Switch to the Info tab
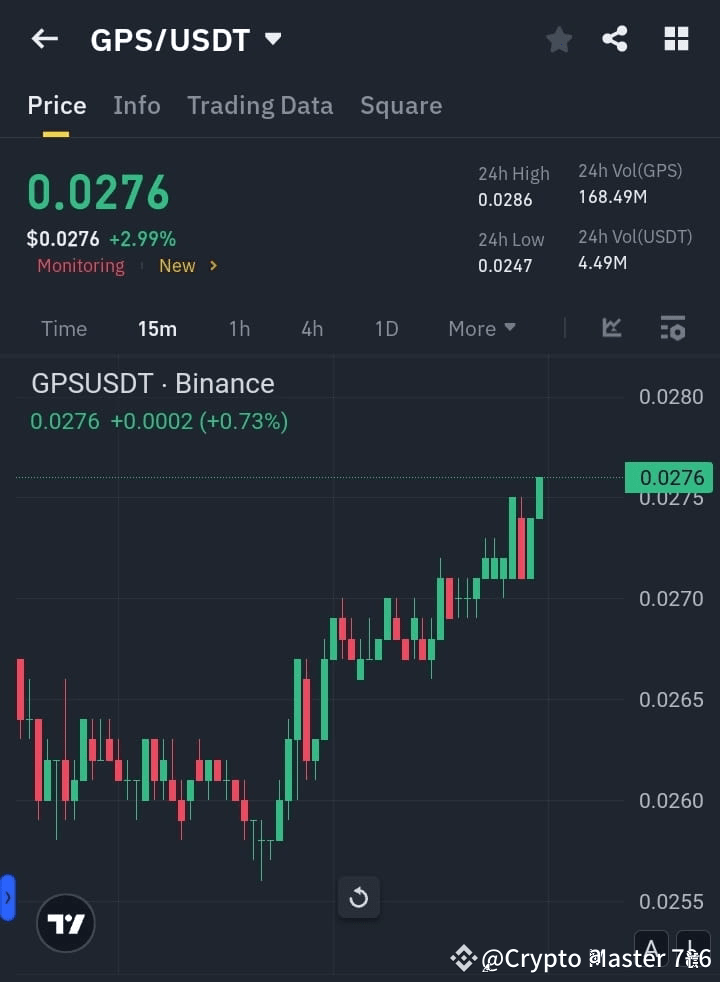This screenshot has width=720, height=982. pos(137,105)
